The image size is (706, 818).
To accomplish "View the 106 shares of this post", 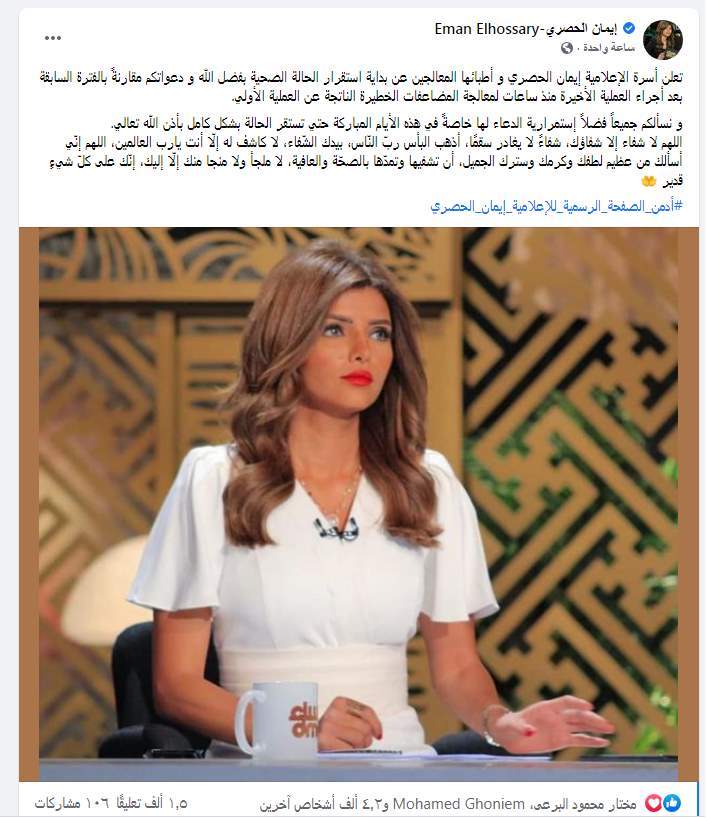I will 66,803.
